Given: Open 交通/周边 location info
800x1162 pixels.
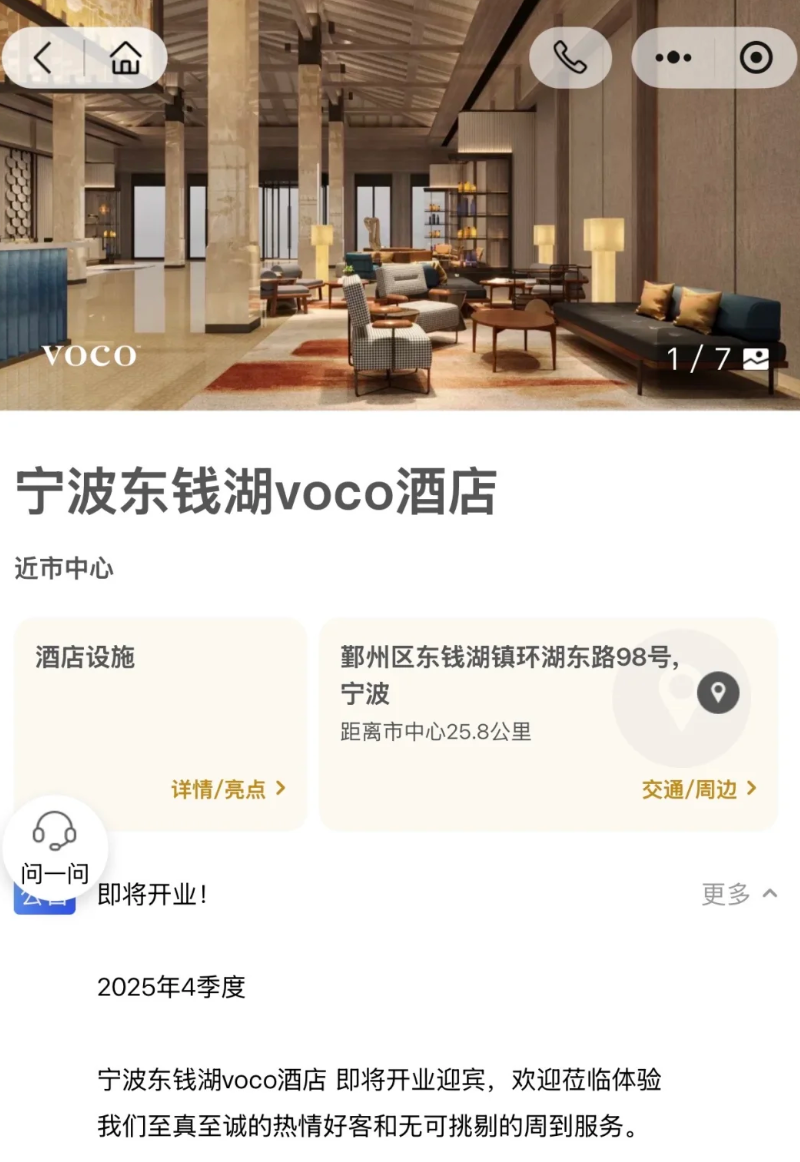Looking at the screenshot, I should coord(699,789).
